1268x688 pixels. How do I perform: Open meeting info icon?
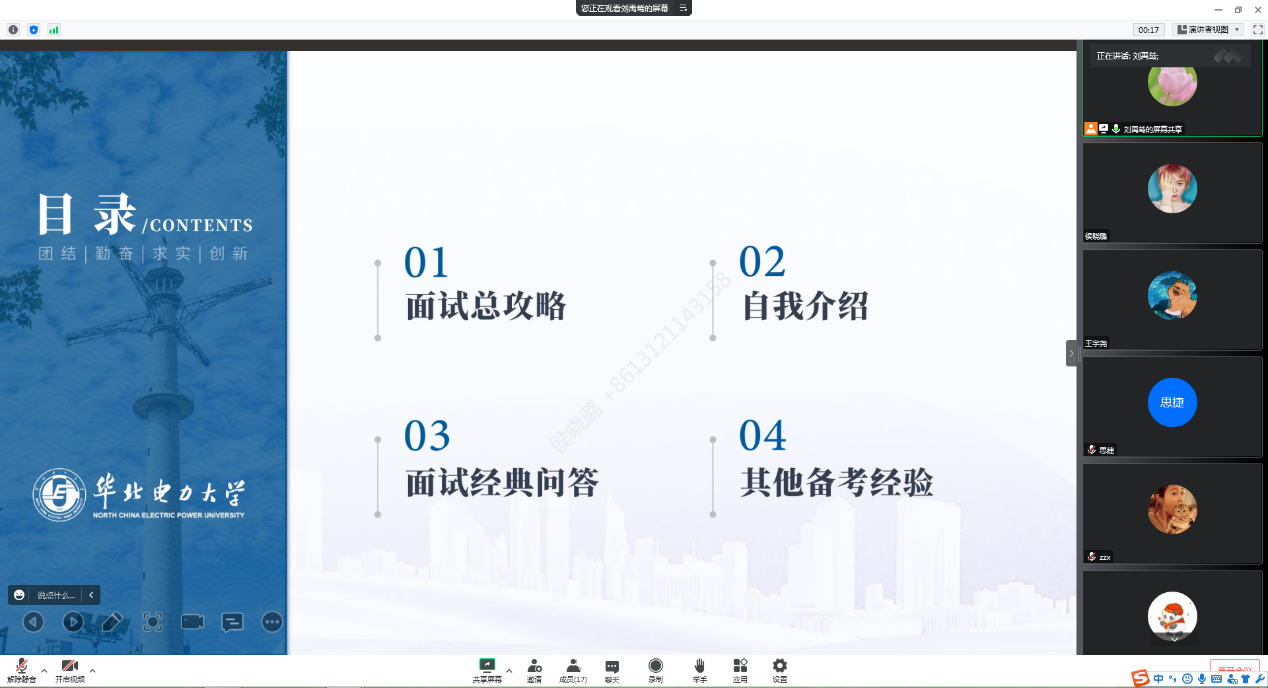pyautogui.click(x=13, y=30)
